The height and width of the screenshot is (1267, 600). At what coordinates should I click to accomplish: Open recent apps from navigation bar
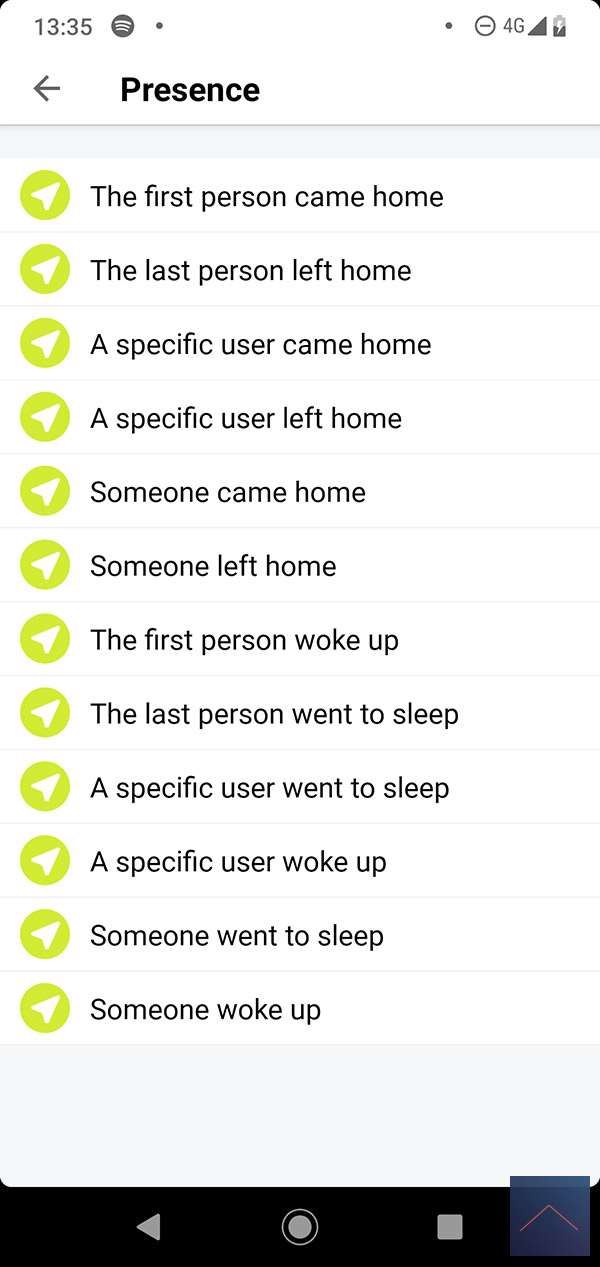point(450,1226)
